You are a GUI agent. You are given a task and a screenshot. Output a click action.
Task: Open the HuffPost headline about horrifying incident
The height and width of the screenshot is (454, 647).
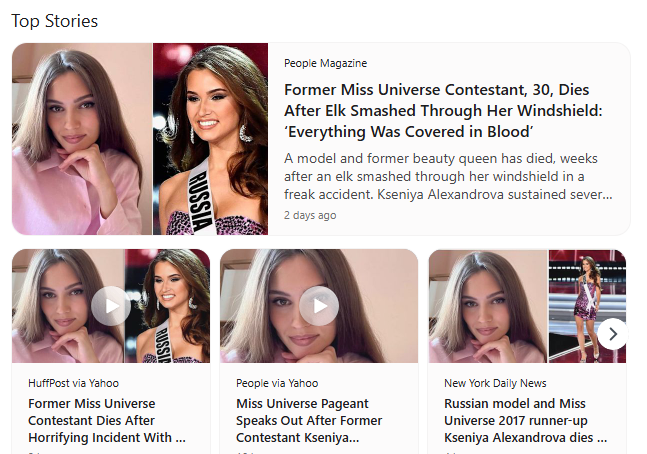tap(107, 420)
